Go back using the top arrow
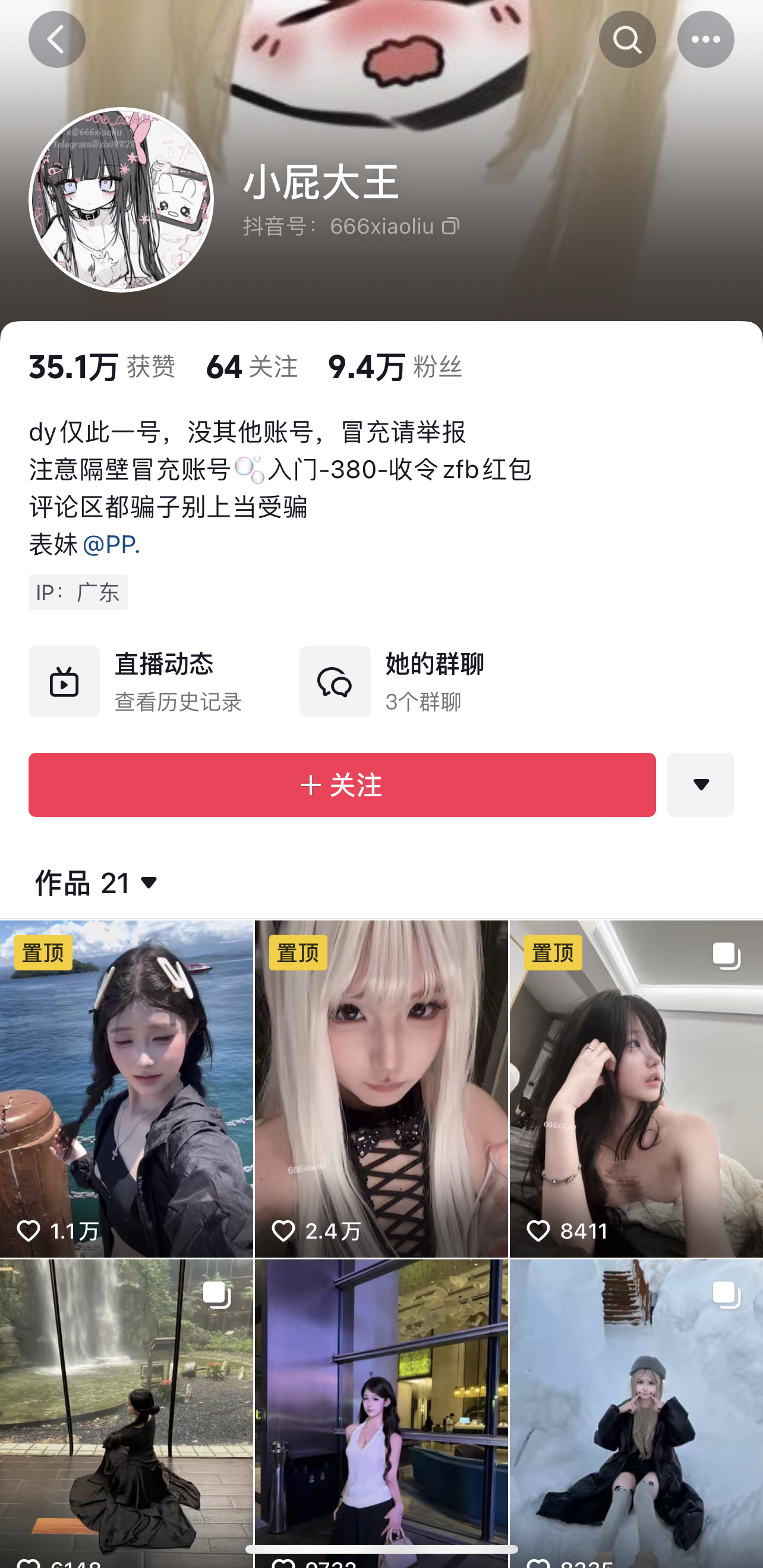The image size is (763, 1568). (x=56, y=40)
